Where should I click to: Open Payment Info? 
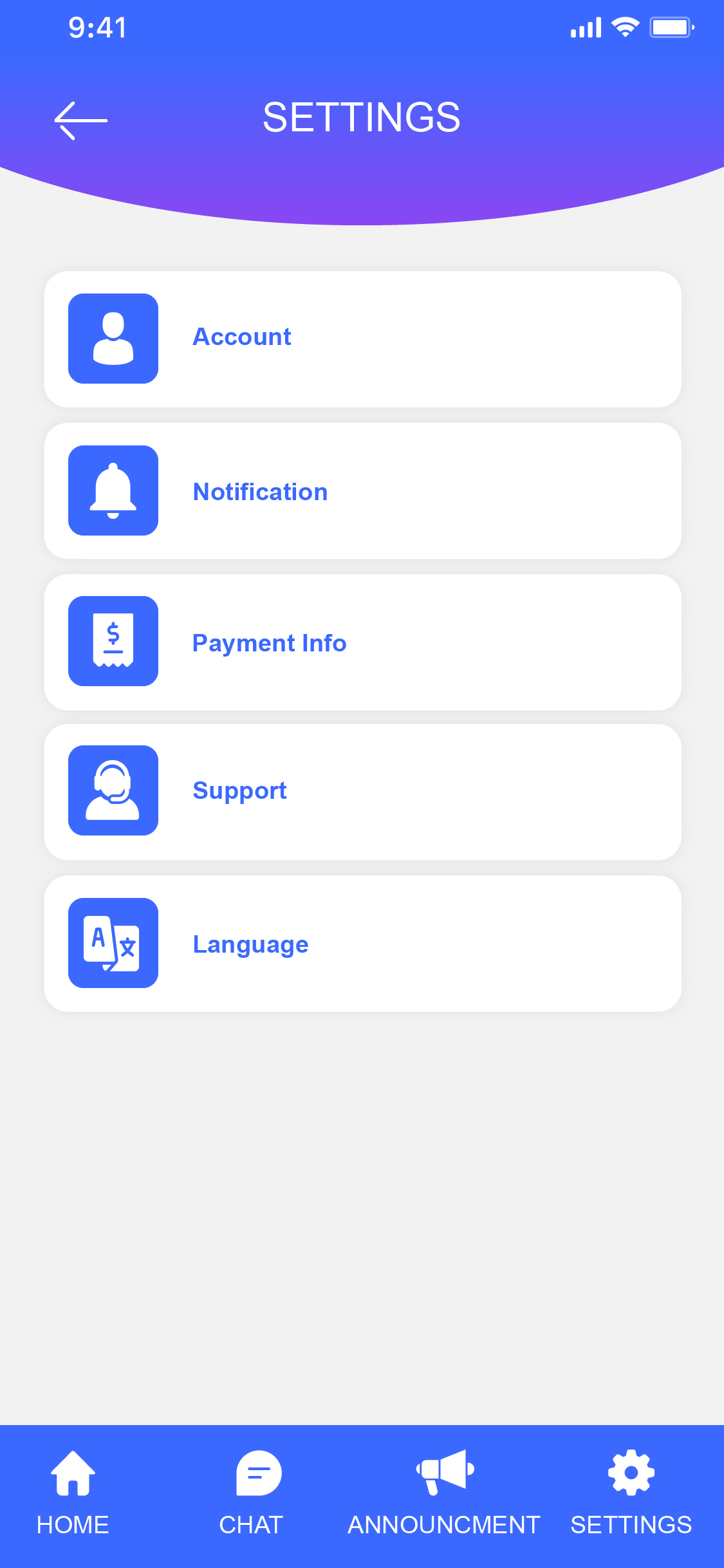(362, 642)
